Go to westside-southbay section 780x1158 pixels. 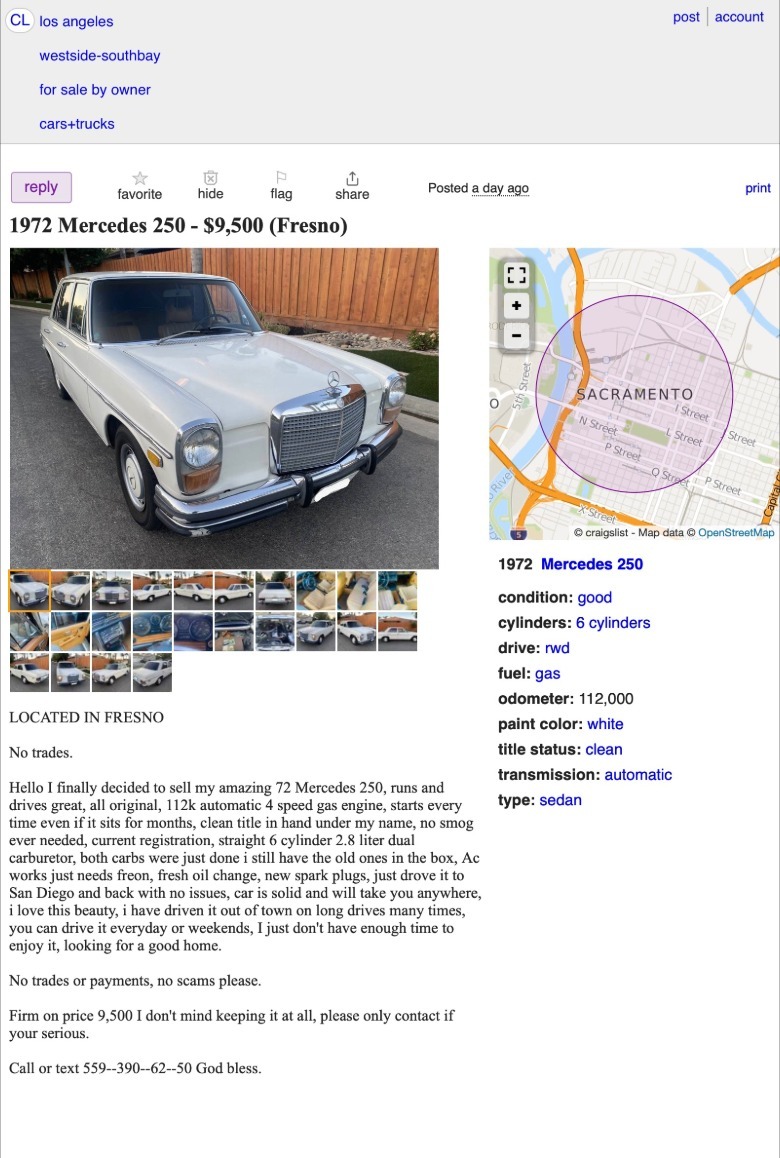[100, 56]
